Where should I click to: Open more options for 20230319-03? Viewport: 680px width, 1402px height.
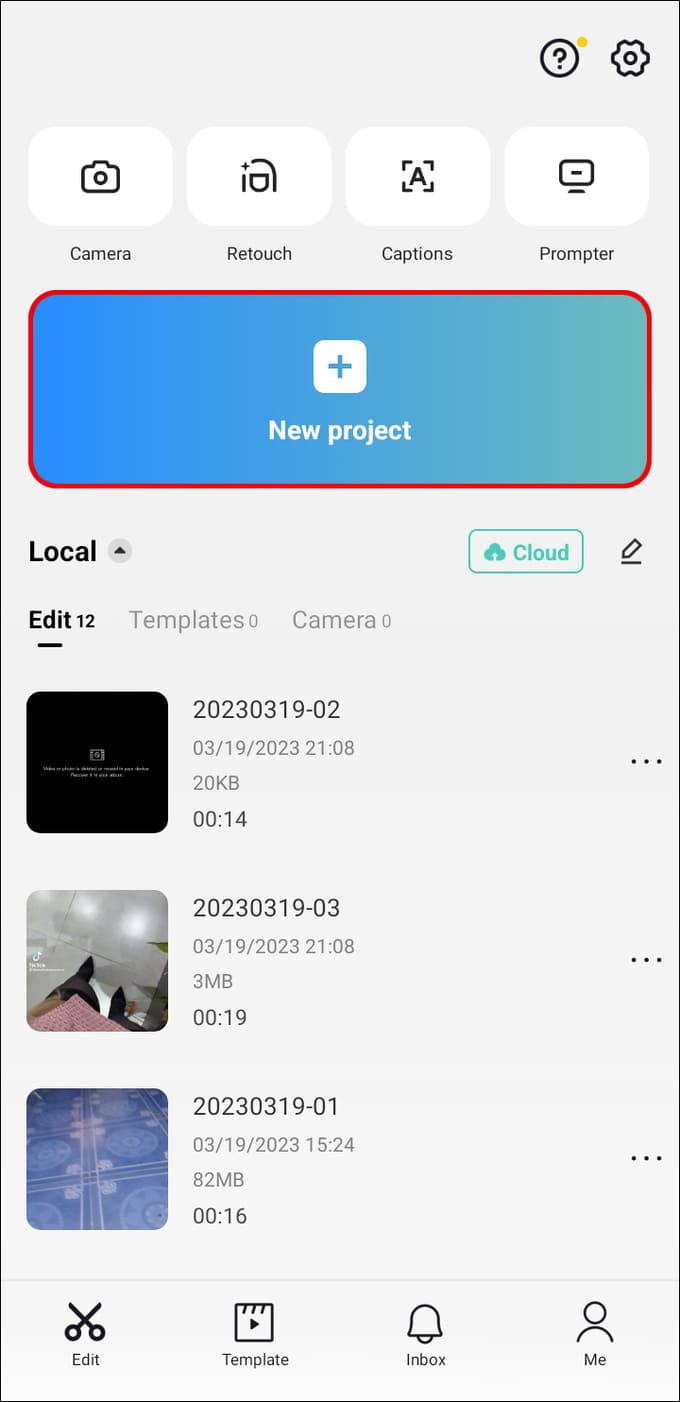click(646, 960)
